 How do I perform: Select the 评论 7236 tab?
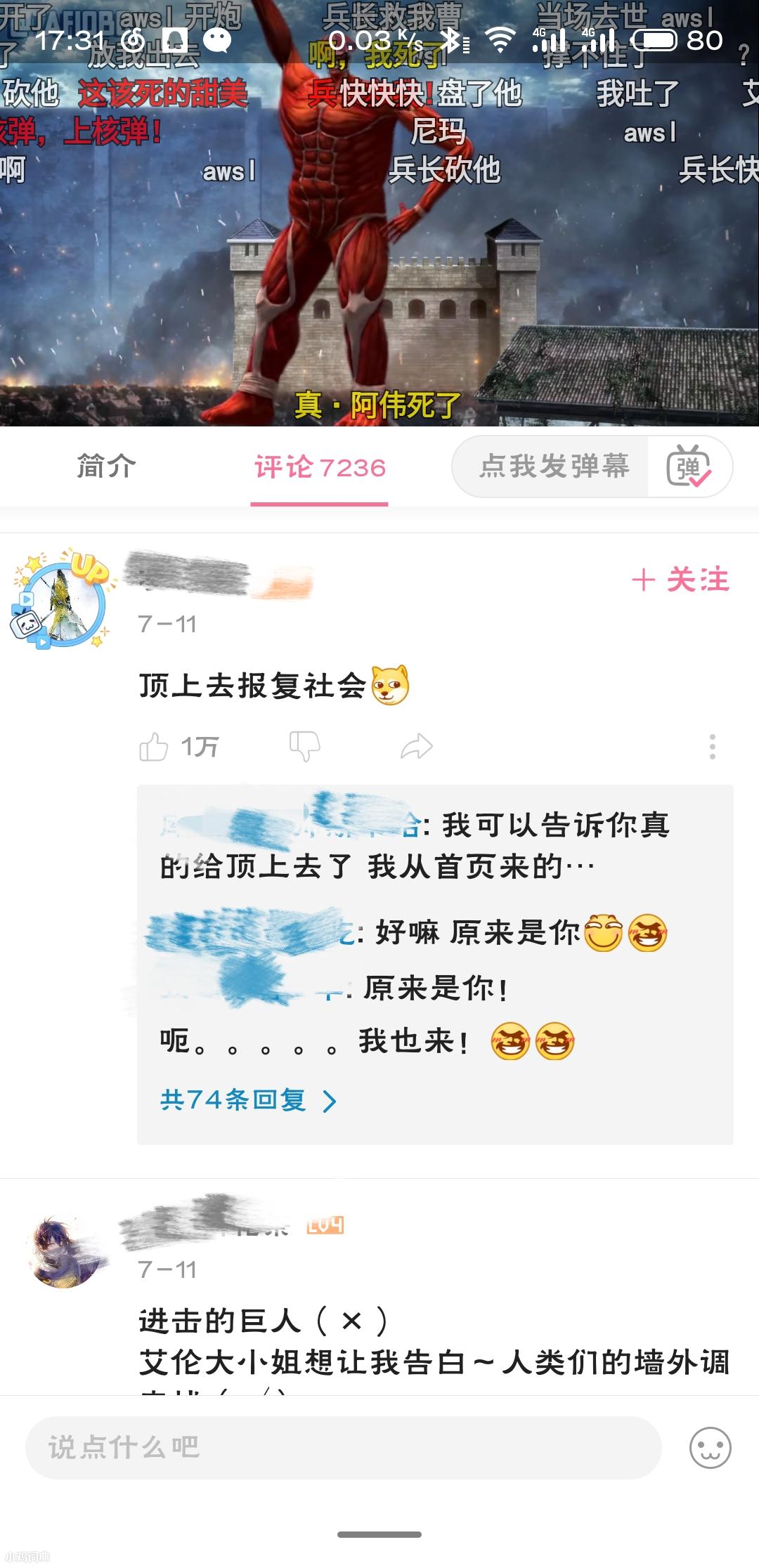[x=320, y=467]
